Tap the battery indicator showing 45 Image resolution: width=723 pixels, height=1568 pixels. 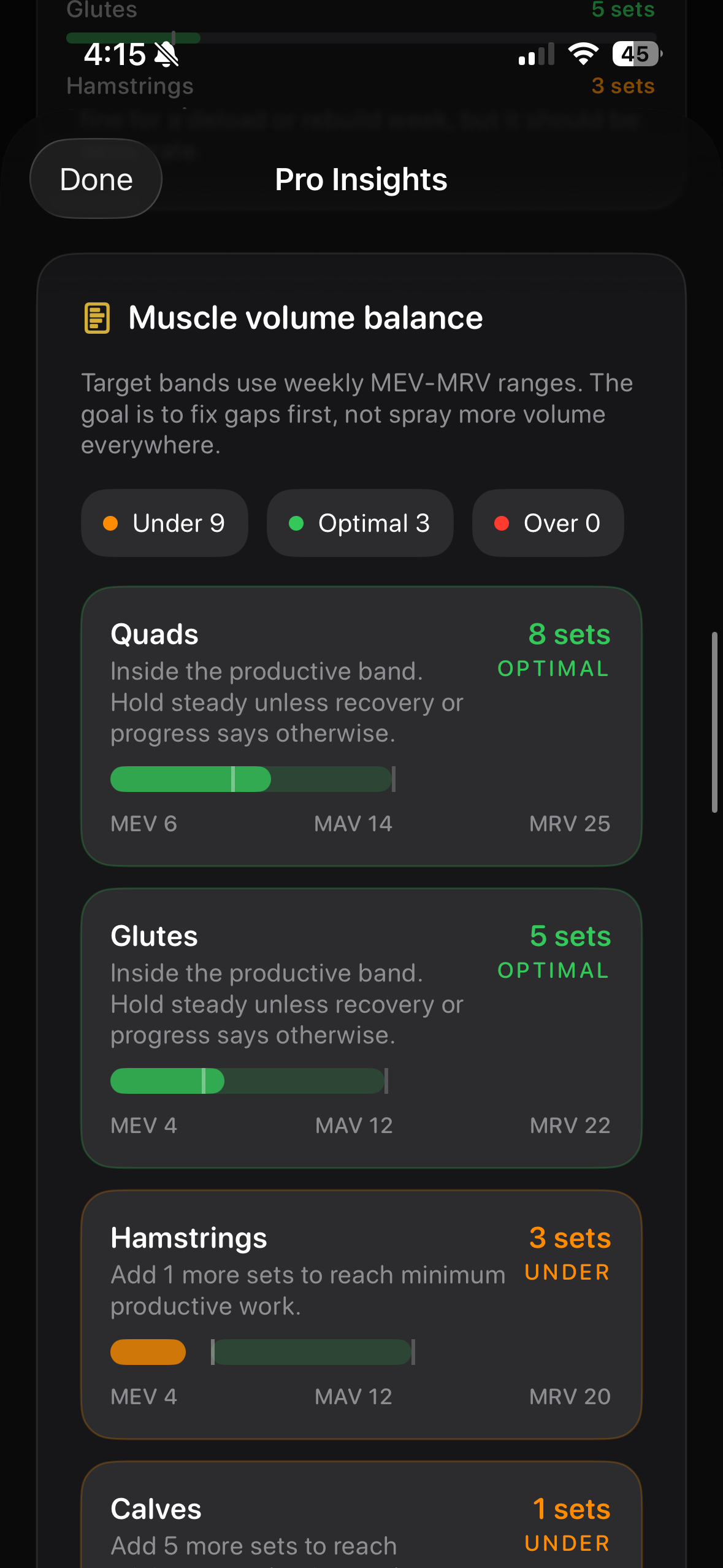point(634,54)
